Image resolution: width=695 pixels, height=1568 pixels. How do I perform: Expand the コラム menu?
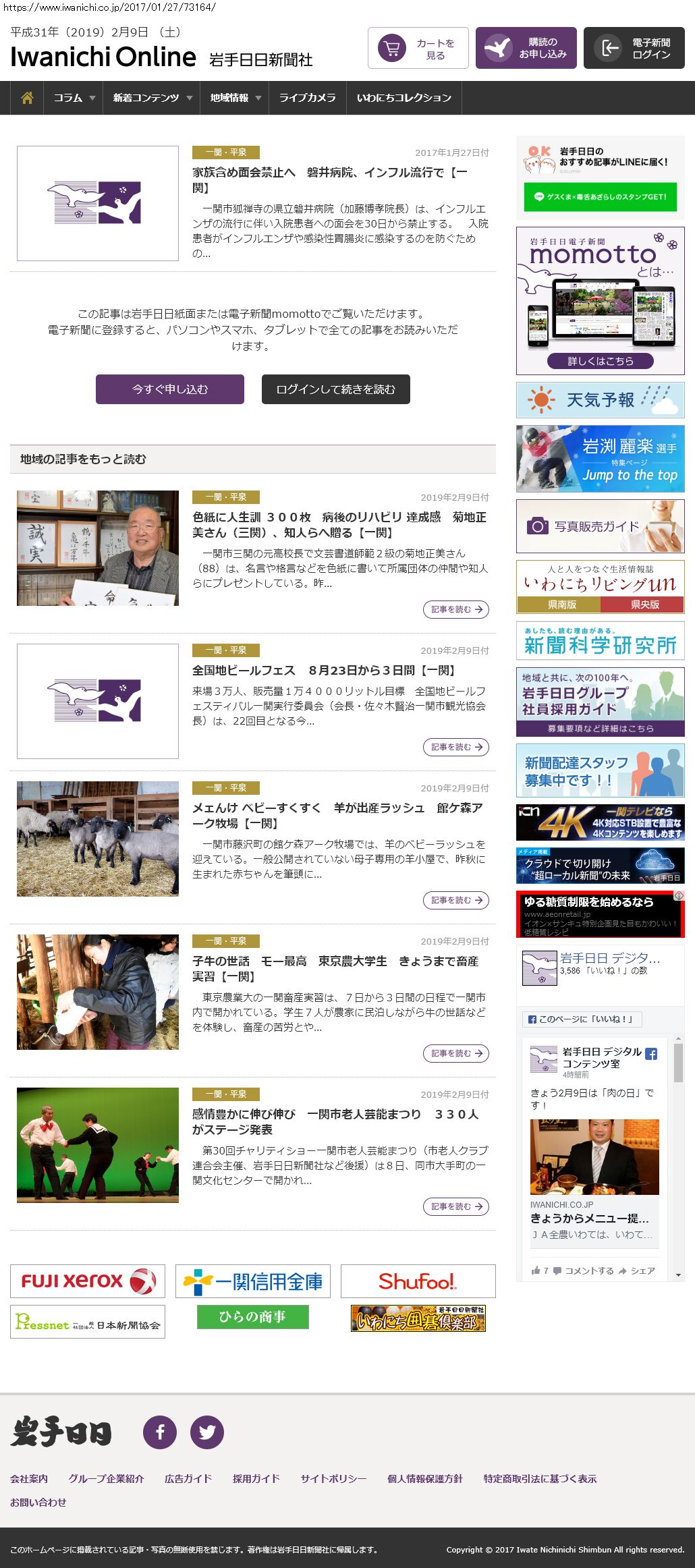pyautogui.click(x=74, y=98)
